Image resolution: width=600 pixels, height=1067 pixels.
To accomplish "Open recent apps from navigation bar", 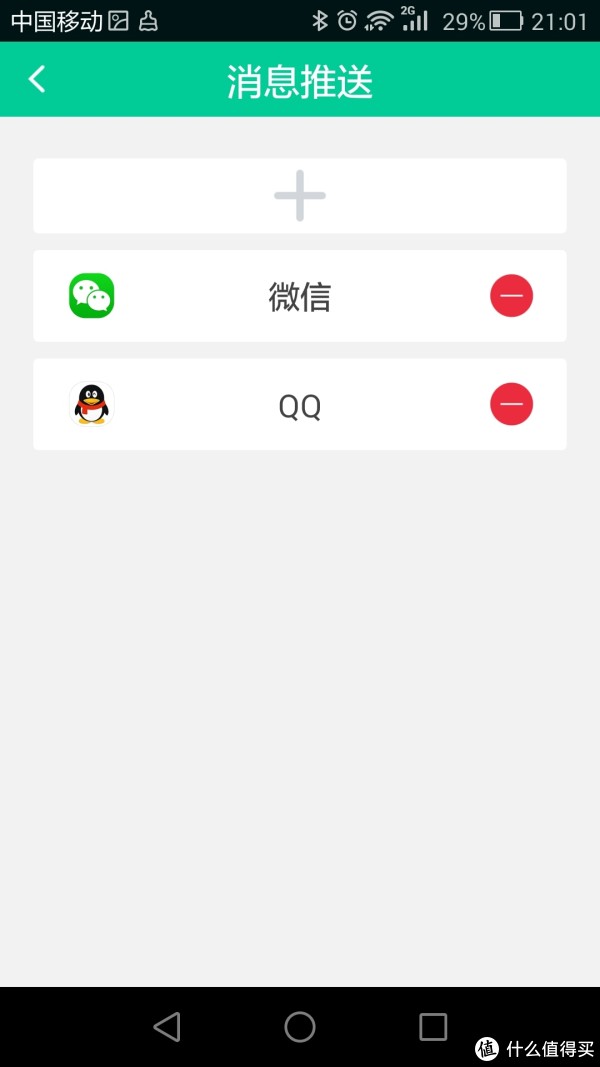I will tap(433, 1027).
